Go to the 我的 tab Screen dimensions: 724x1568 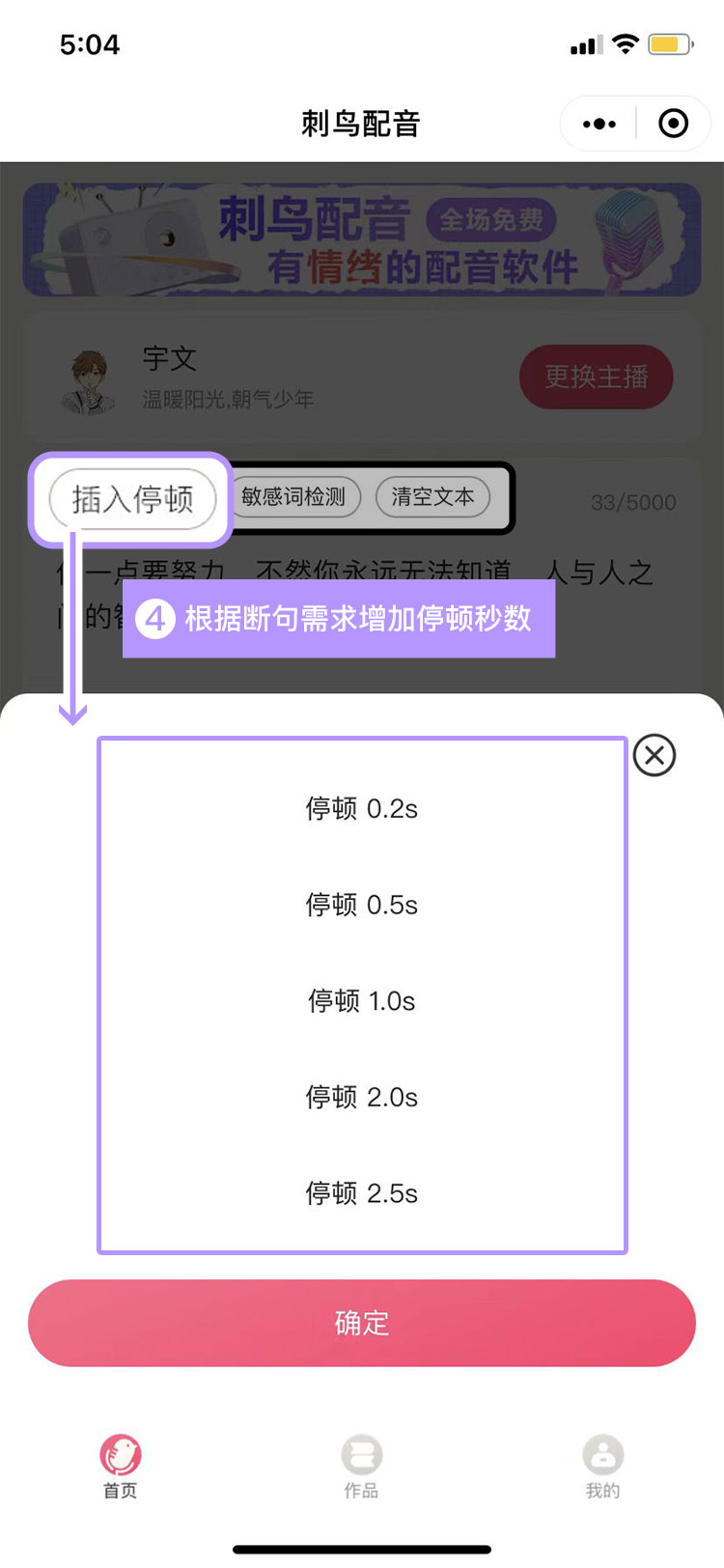click(603, 1466)
